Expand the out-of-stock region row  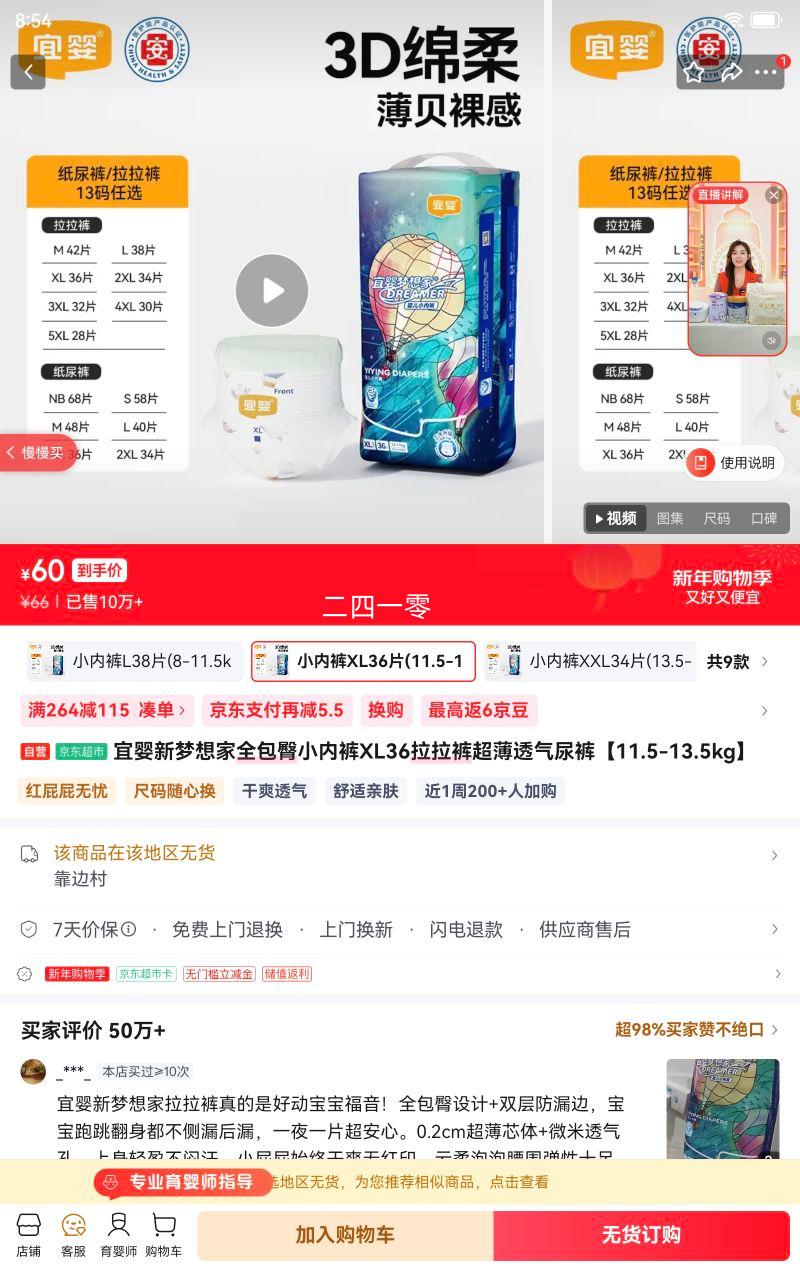400,855
